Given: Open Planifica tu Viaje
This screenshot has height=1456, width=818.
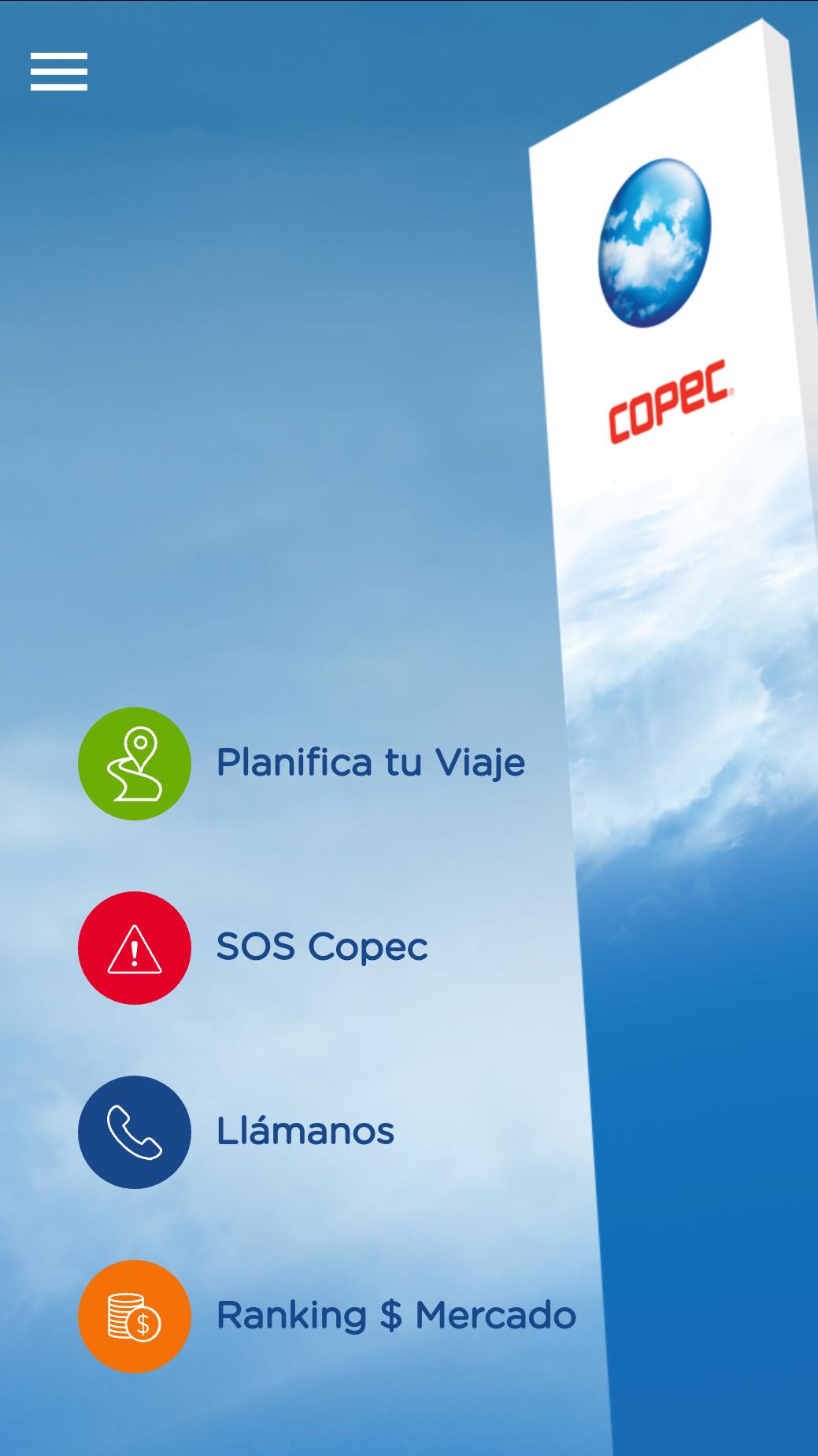Looking at the screenshot, I should tap(302, 763).
